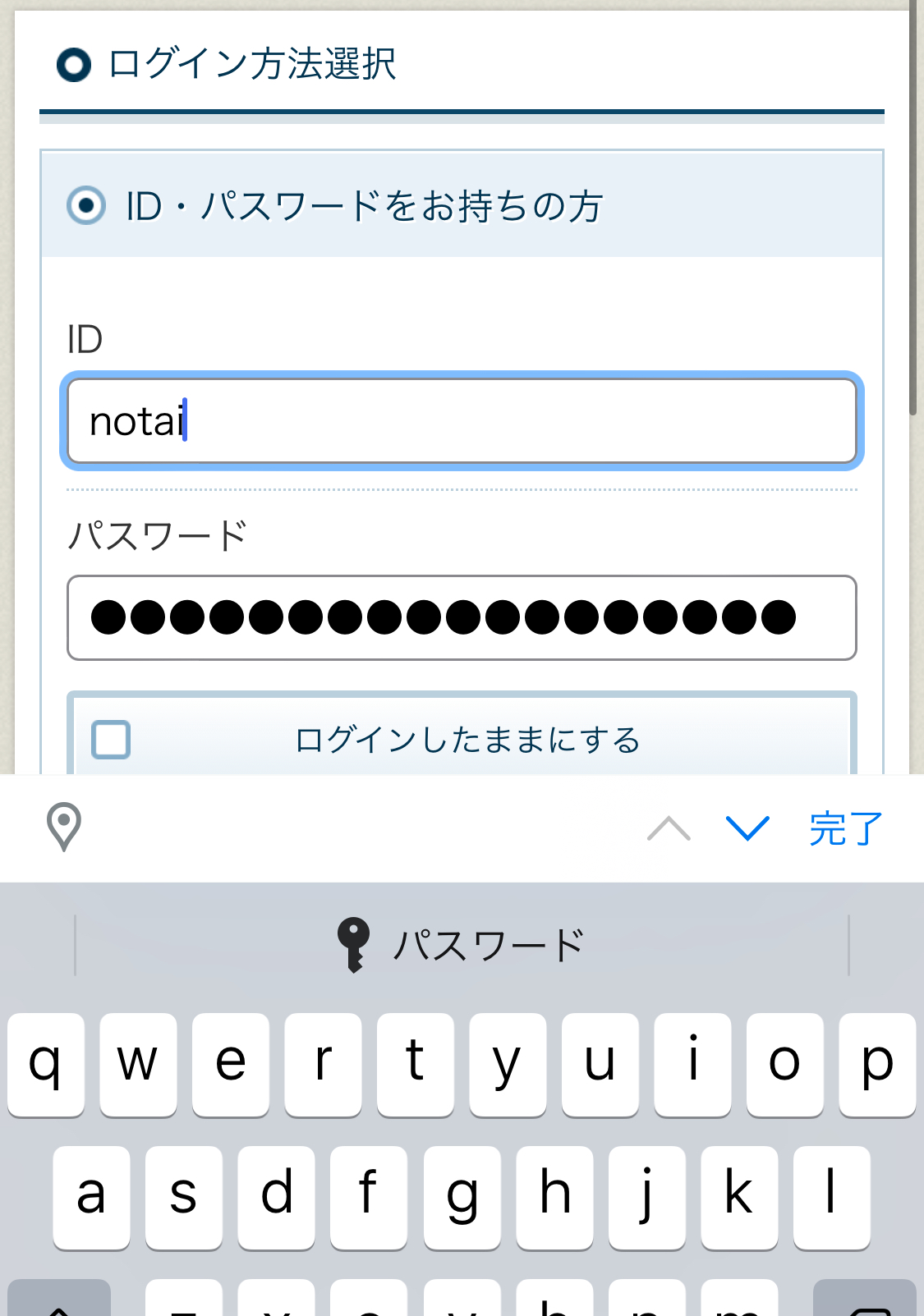Select the ID・パスワードをお持ちの方 radio option
Screen dimensions: 924x1316
point(86,205)
